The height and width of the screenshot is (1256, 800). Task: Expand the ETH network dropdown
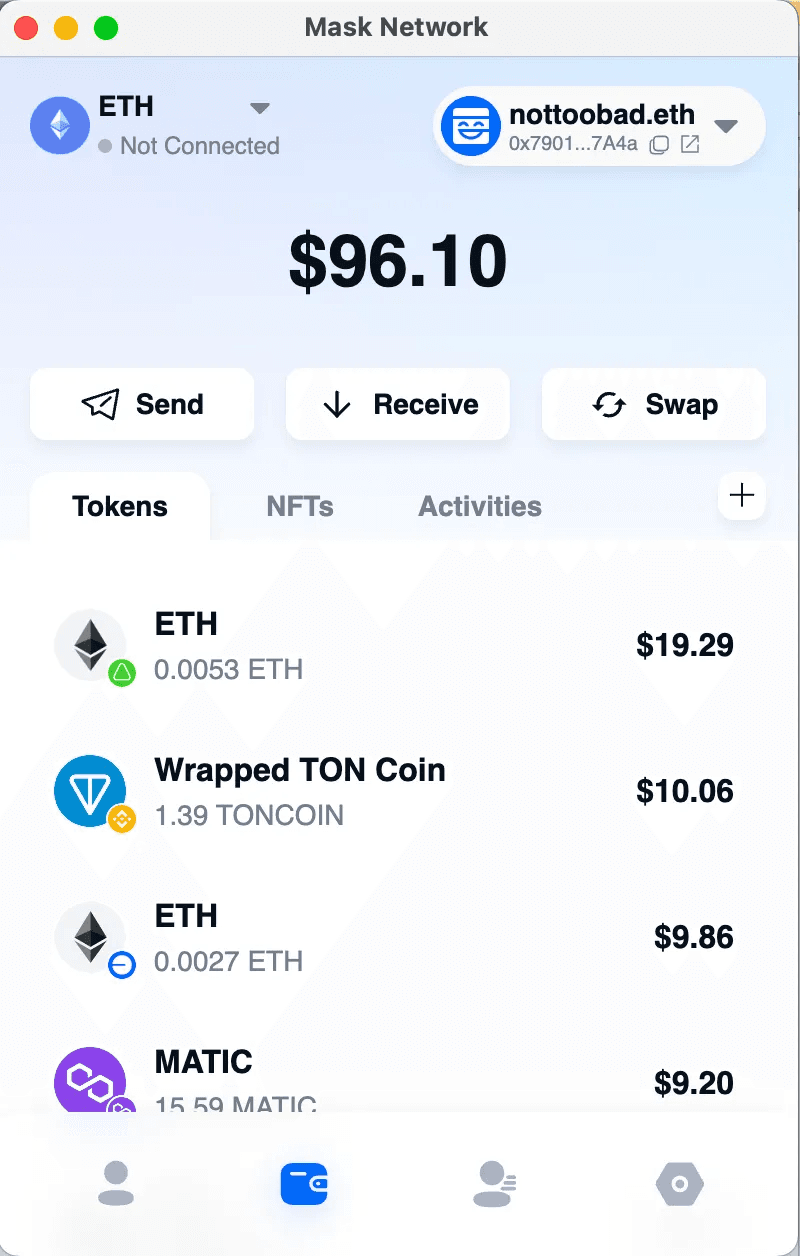pyautogui.click(x=259, y=108)
